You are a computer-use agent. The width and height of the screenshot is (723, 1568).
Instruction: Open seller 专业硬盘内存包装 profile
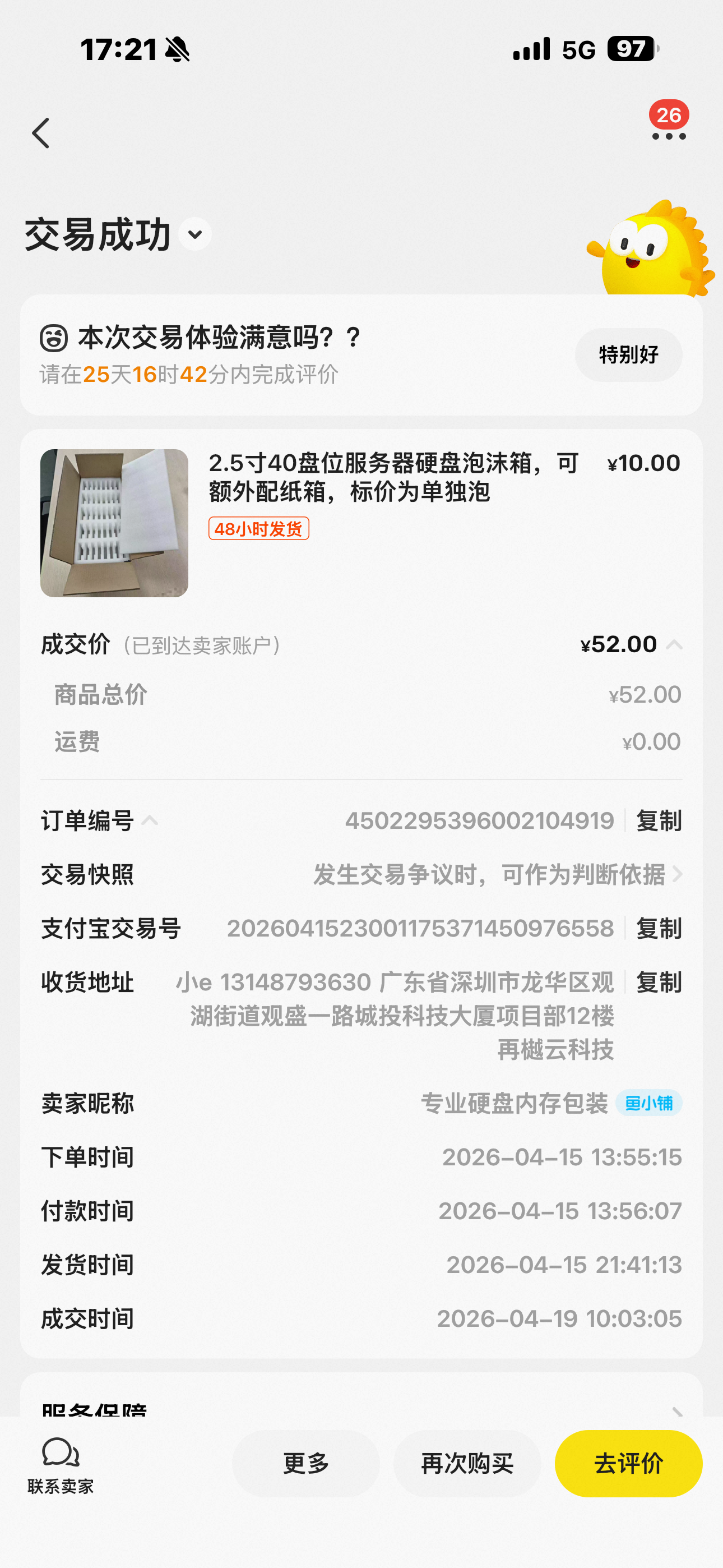click(x=515, y=1103)
